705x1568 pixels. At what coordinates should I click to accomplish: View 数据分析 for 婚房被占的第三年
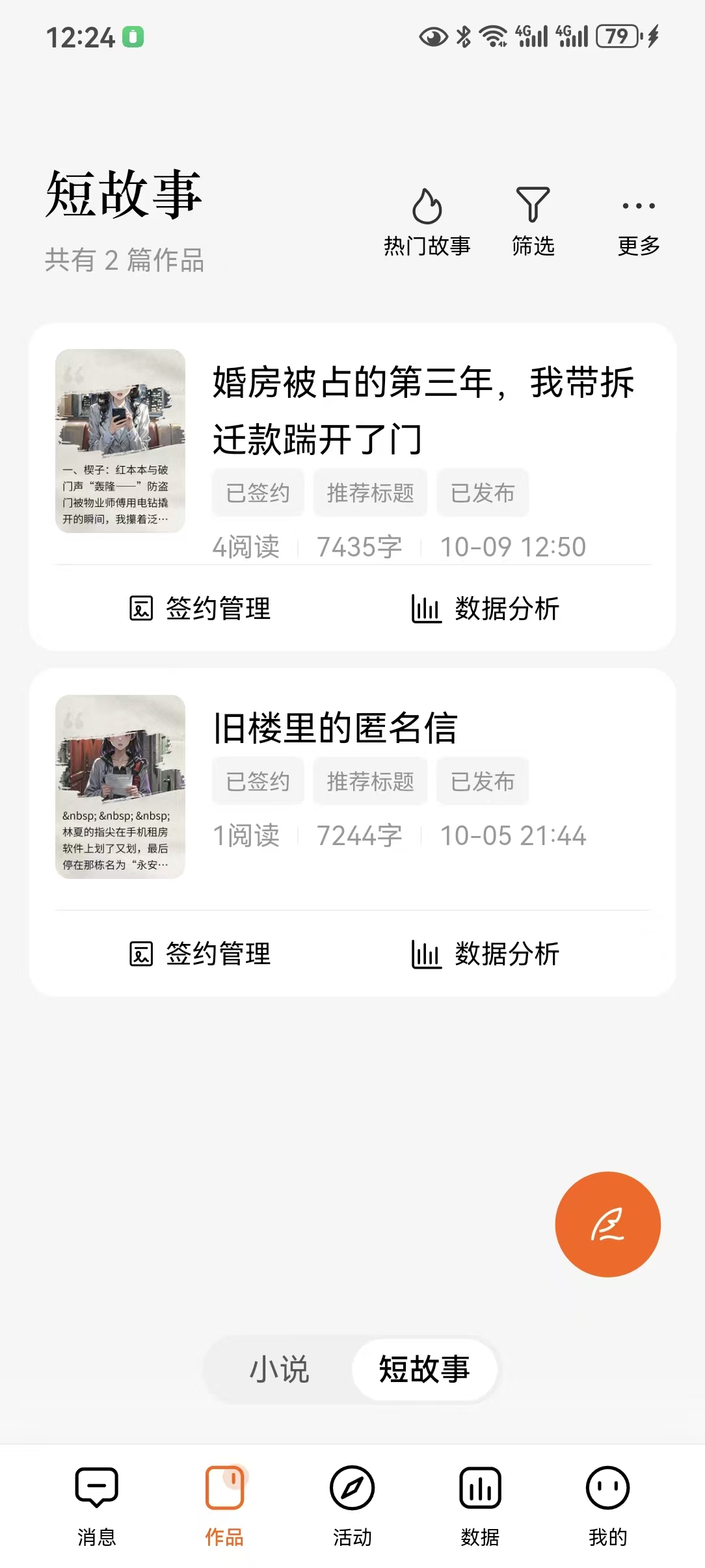coord(485,609)
